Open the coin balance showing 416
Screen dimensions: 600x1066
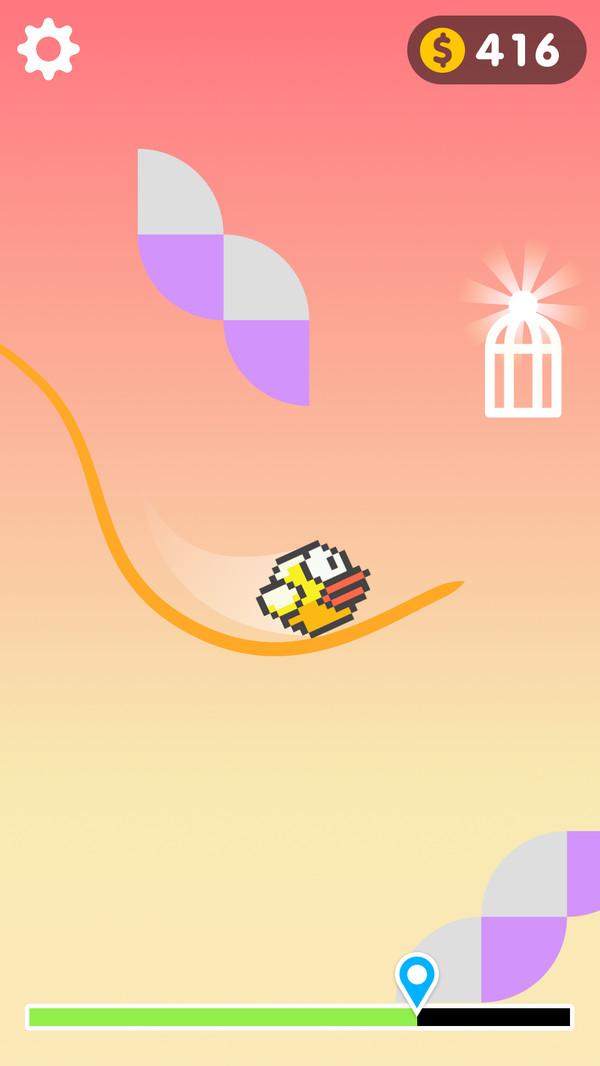point(497,50)
